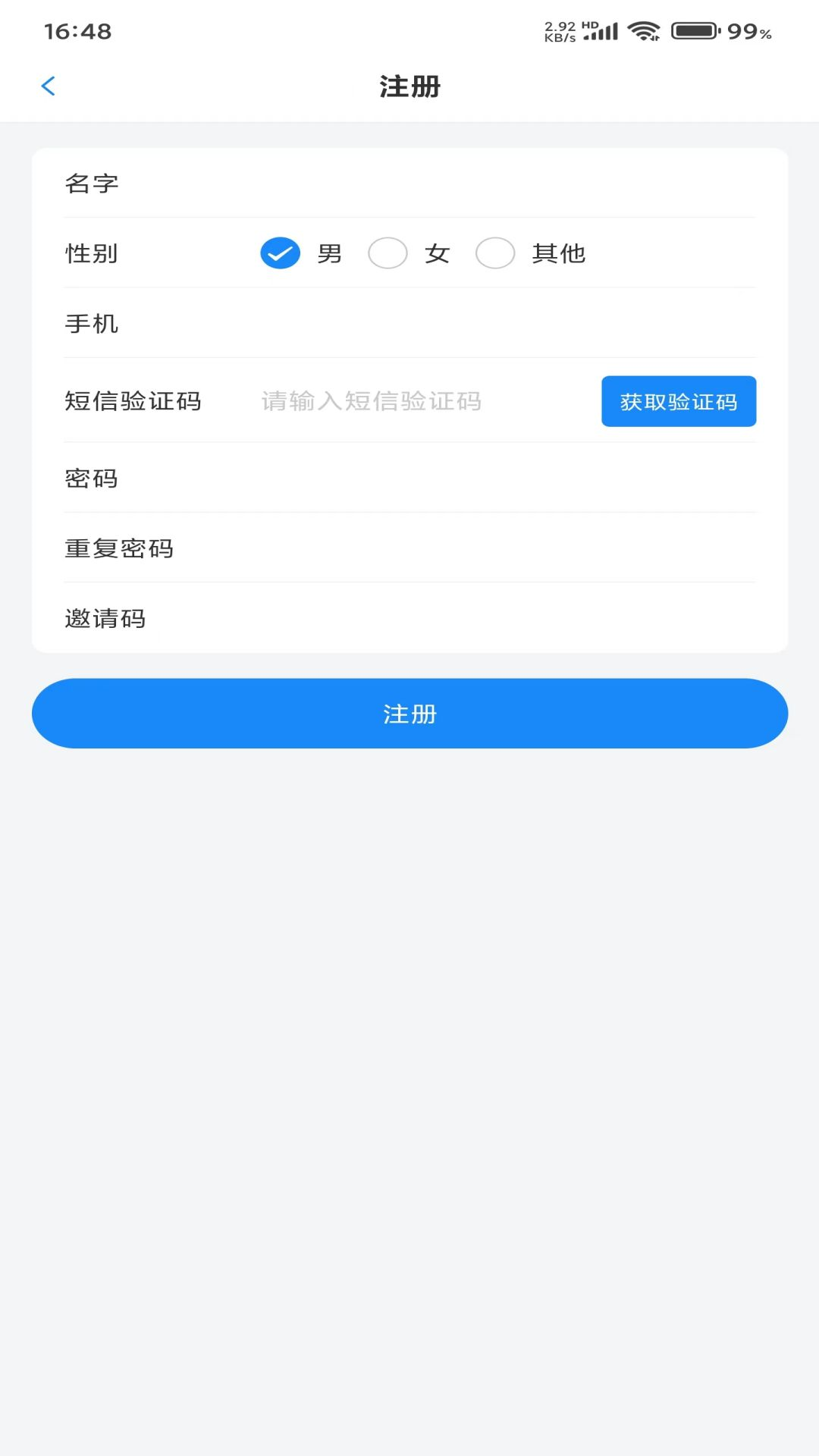
Task: Go back from the 注册 page
Action: (x=49, y=86)
